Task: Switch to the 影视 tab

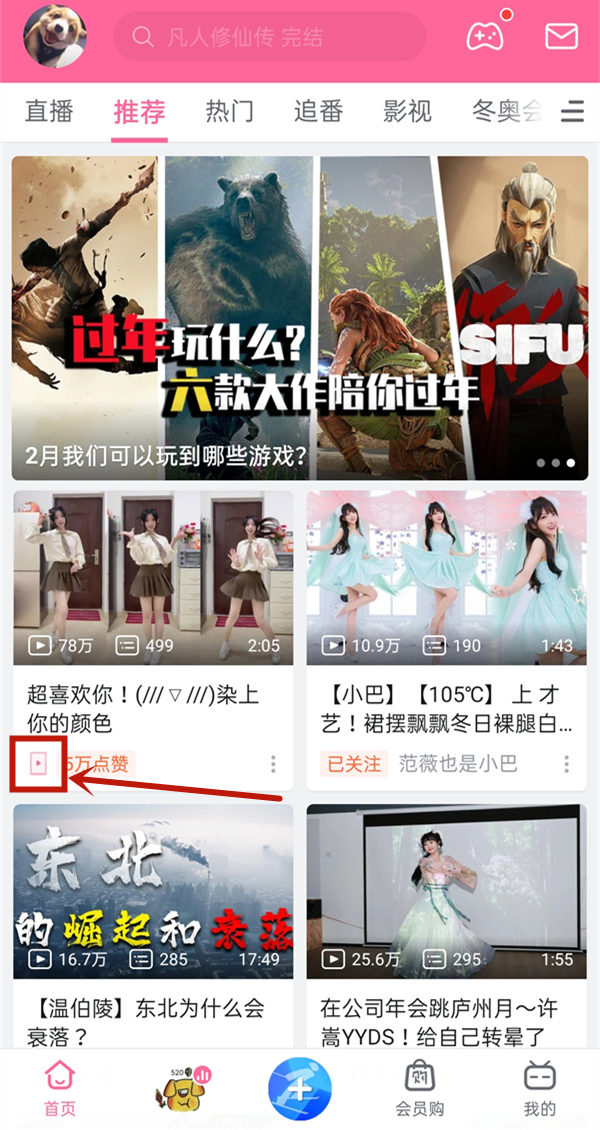Action: [408, 111]
